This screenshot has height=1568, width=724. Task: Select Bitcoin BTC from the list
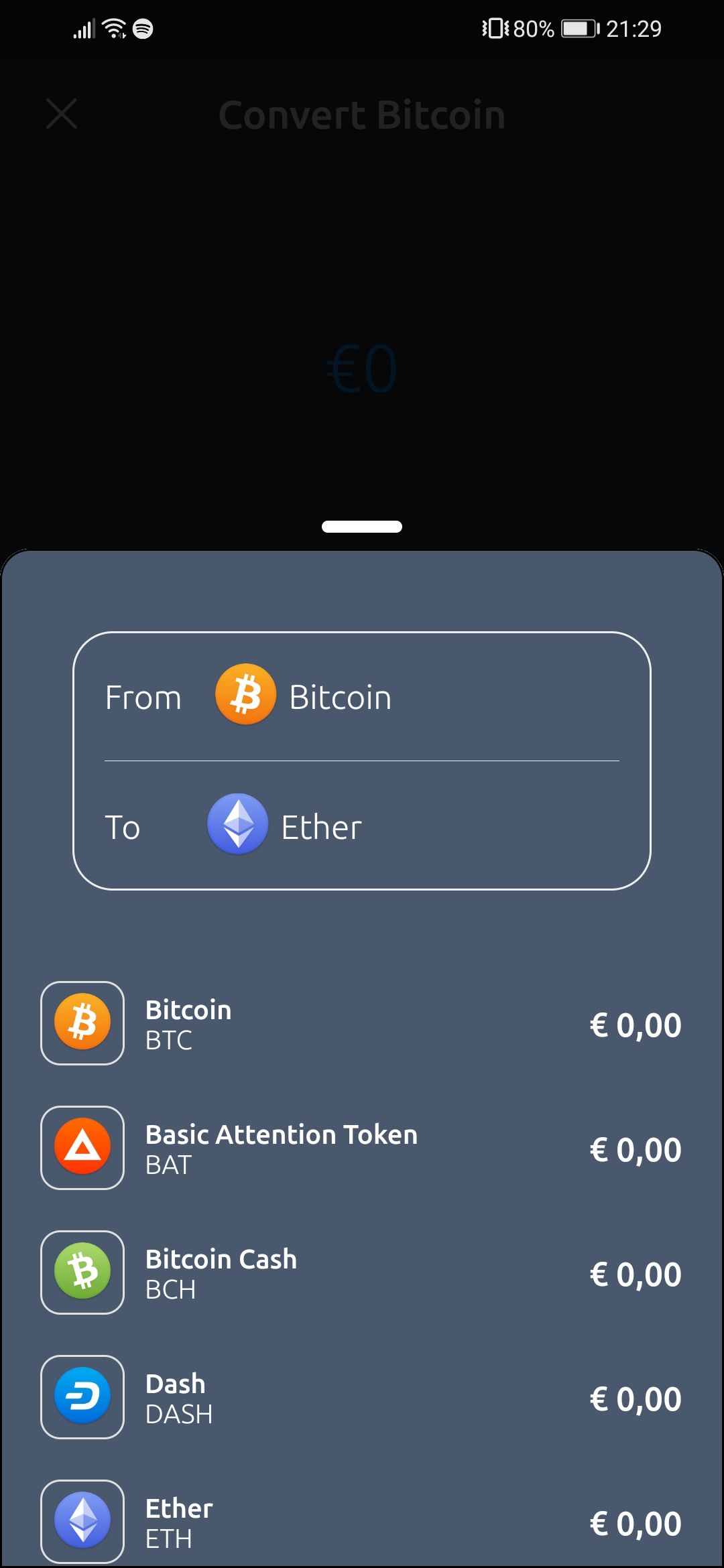[361, 1024]
